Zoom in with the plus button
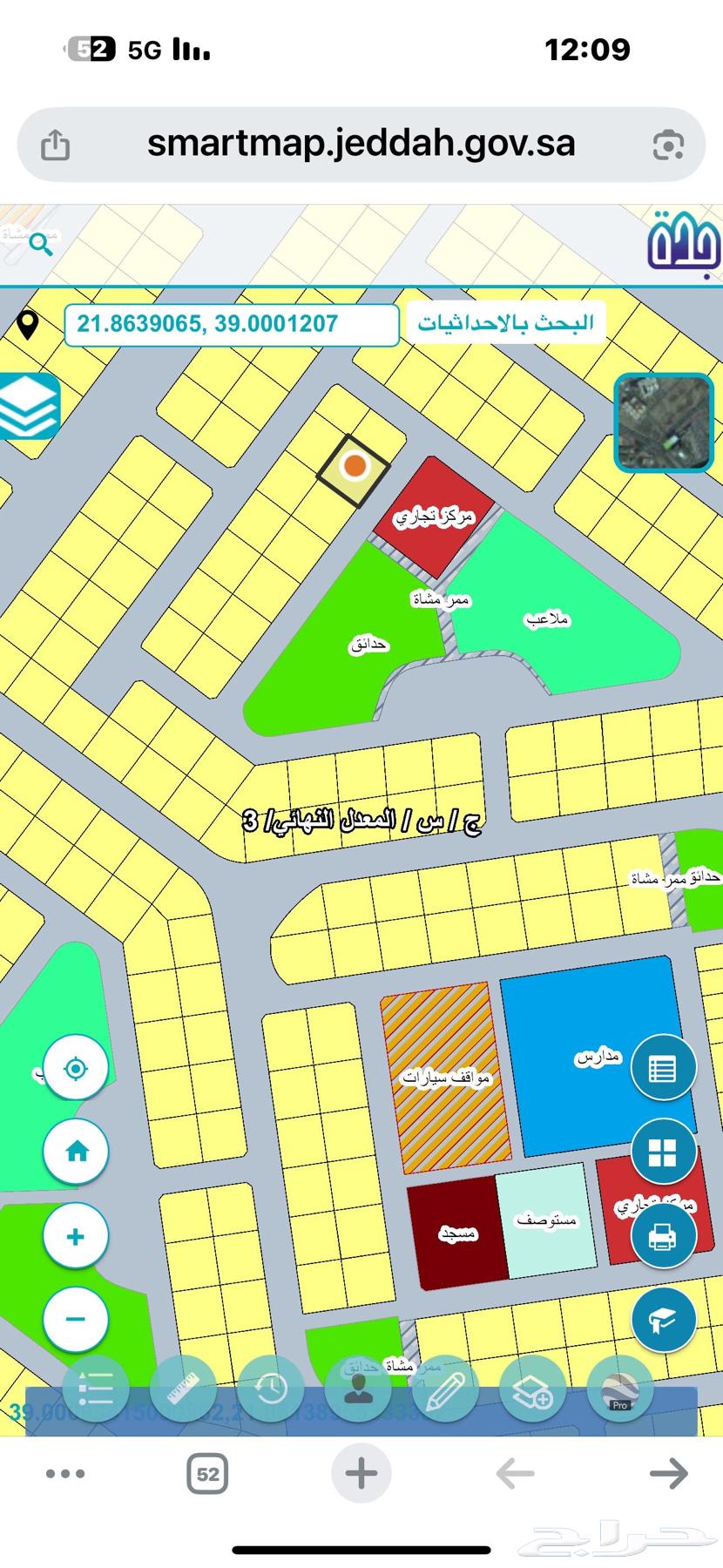This screenshot has width=723, height=1568. 76,1236
